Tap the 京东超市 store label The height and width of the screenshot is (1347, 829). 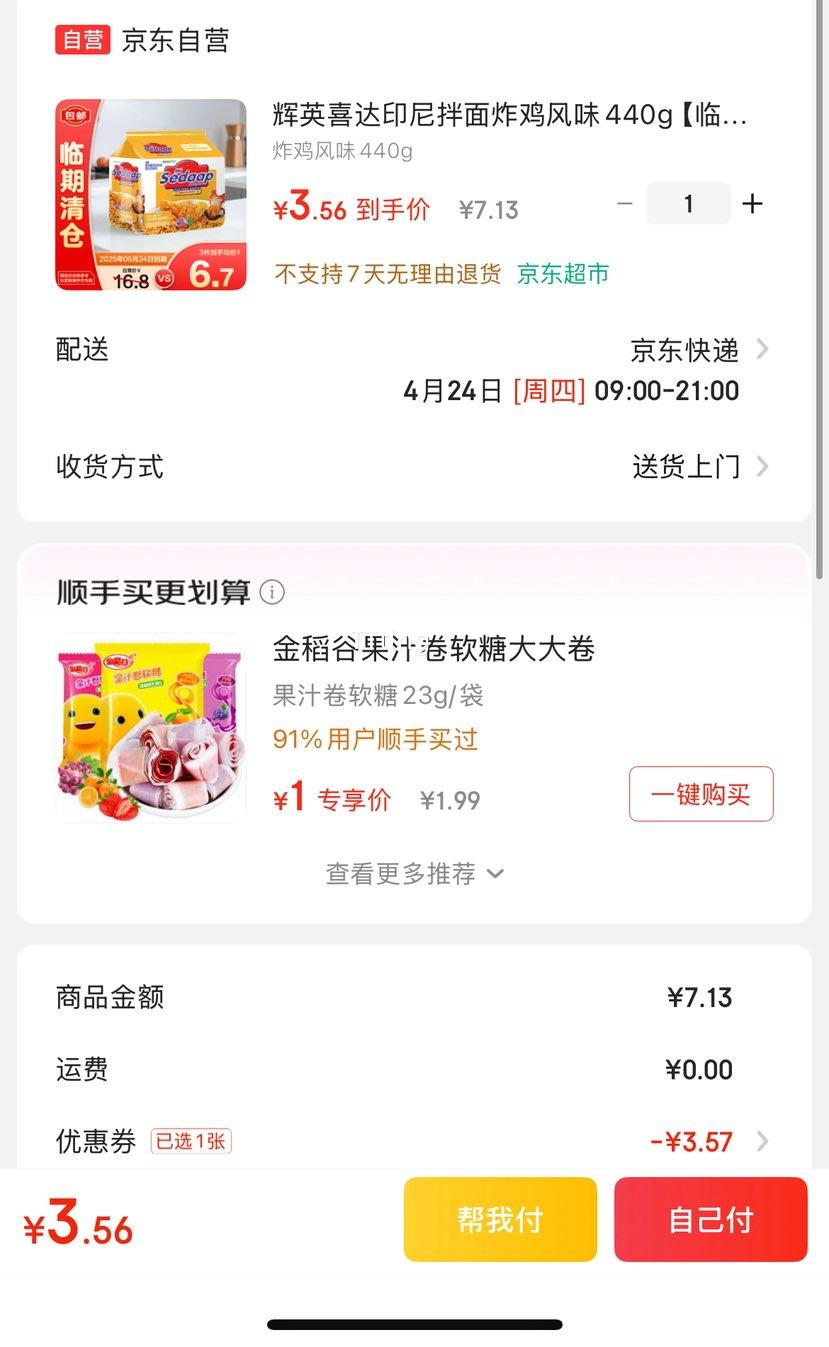pos(562,272)
